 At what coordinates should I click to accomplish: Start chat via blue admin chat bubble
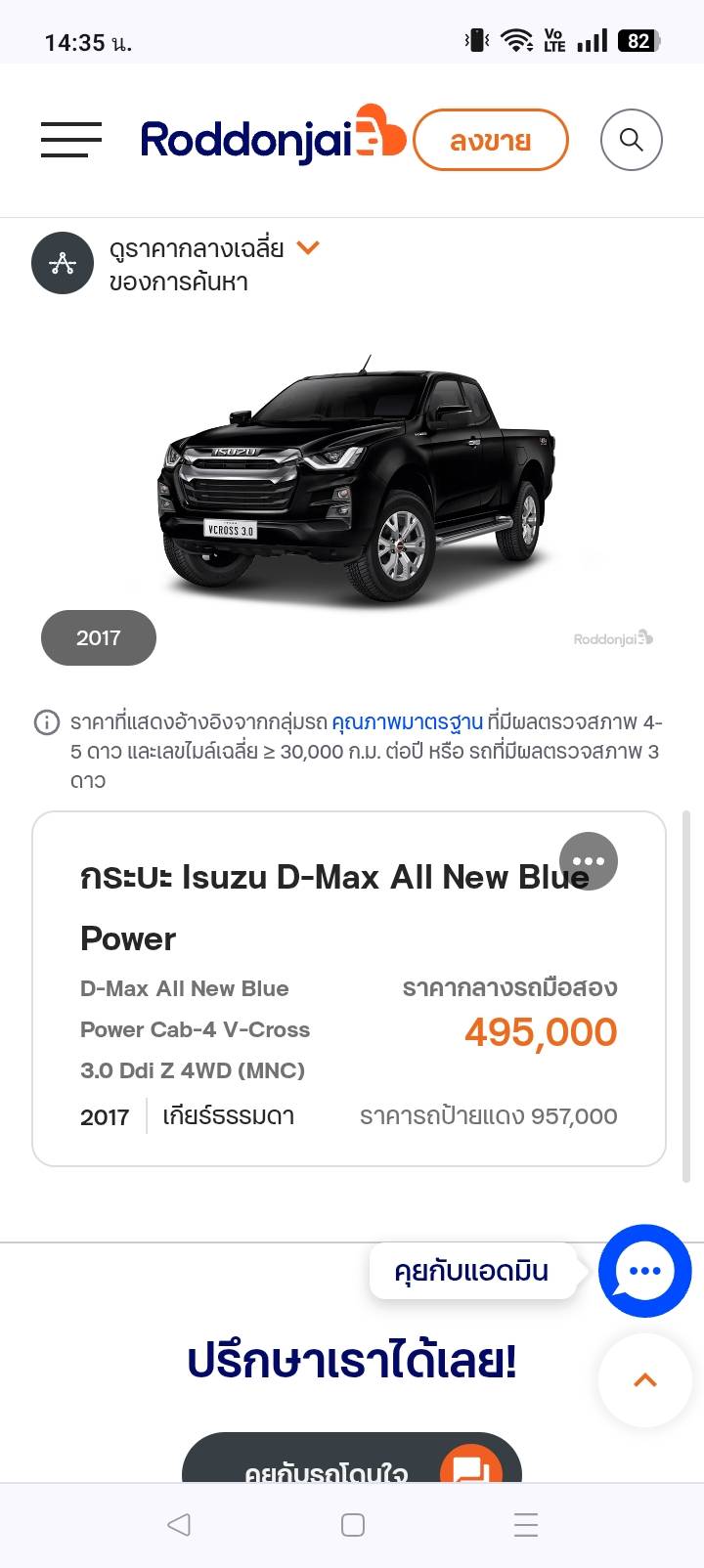(x=645, y=1271)
